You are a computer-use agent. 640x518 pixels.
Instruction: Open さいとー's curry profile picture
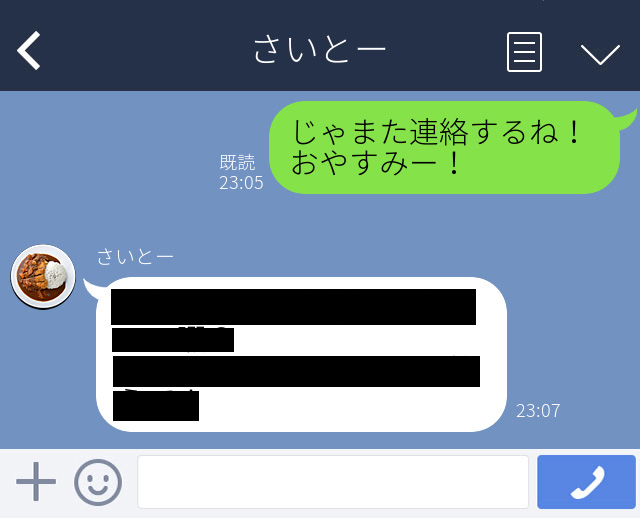click(x=43, y=276)
